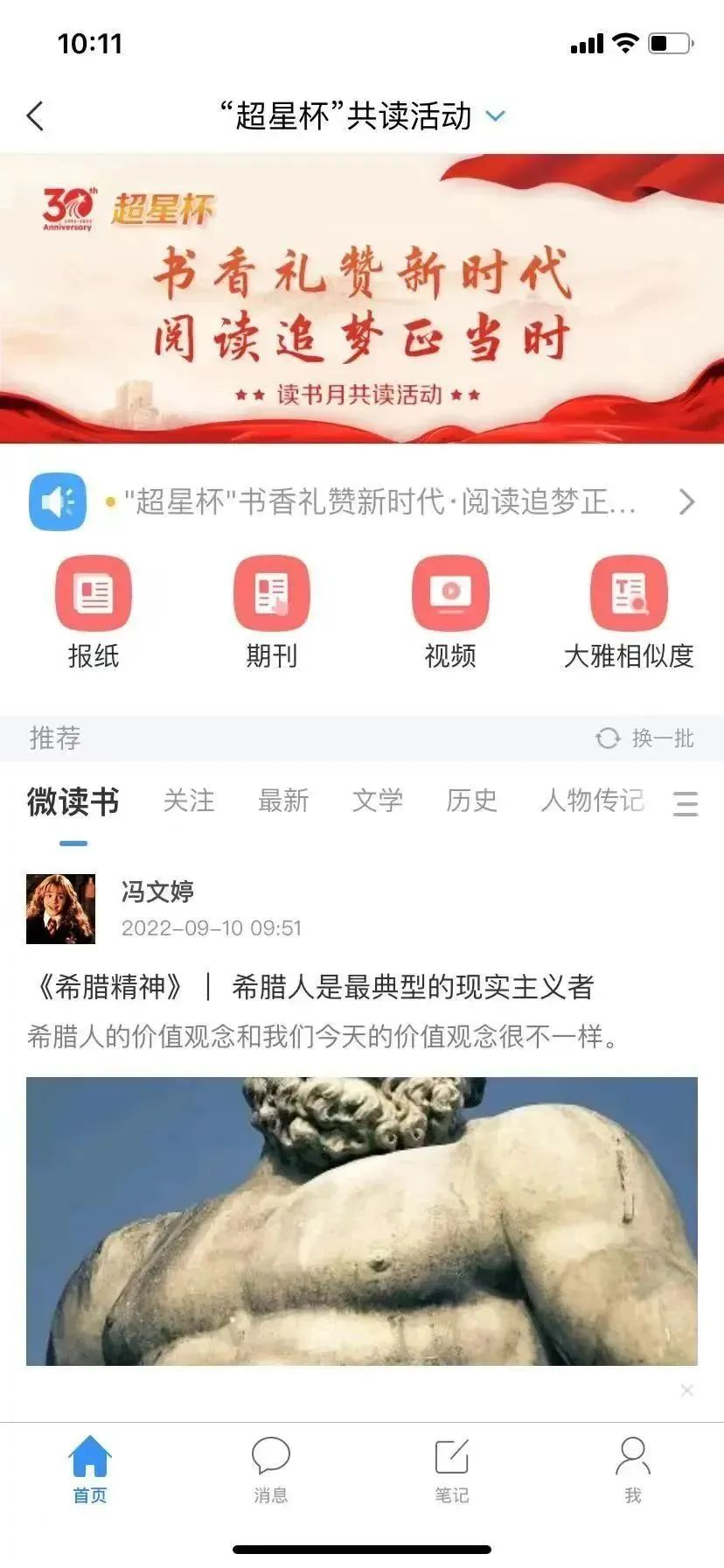
Task: Go to the 笔记 tab
Action: point(452,1470)
